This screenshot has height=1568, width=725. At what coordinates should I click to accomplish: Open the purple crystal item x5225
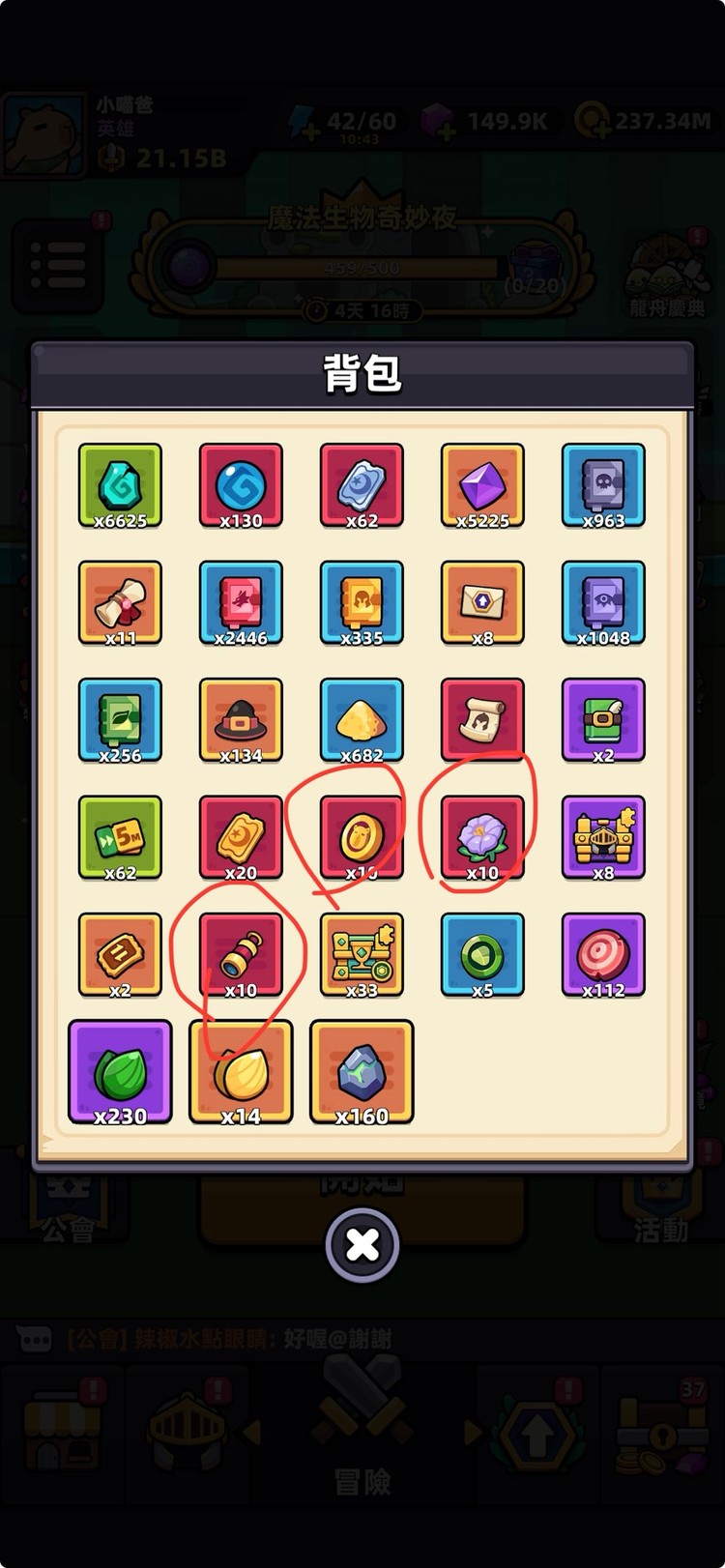482,484
